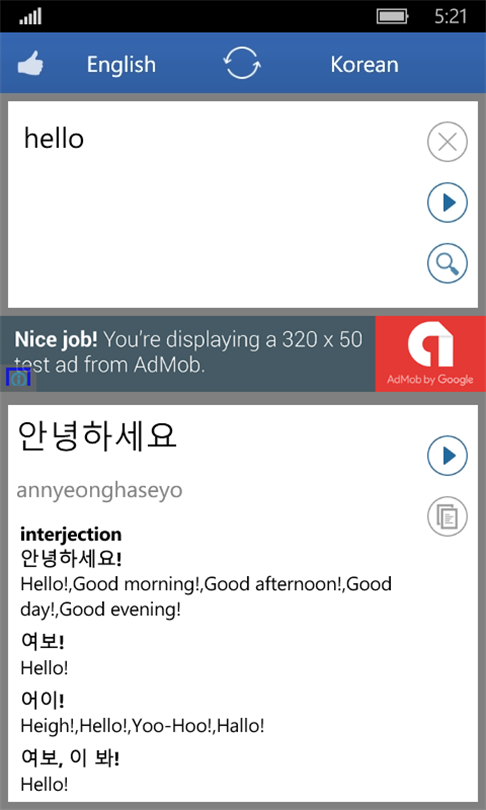Tap the magnifier to translate
The width and height of the screenshot is (486, 810).
click(x=447, y=263)
